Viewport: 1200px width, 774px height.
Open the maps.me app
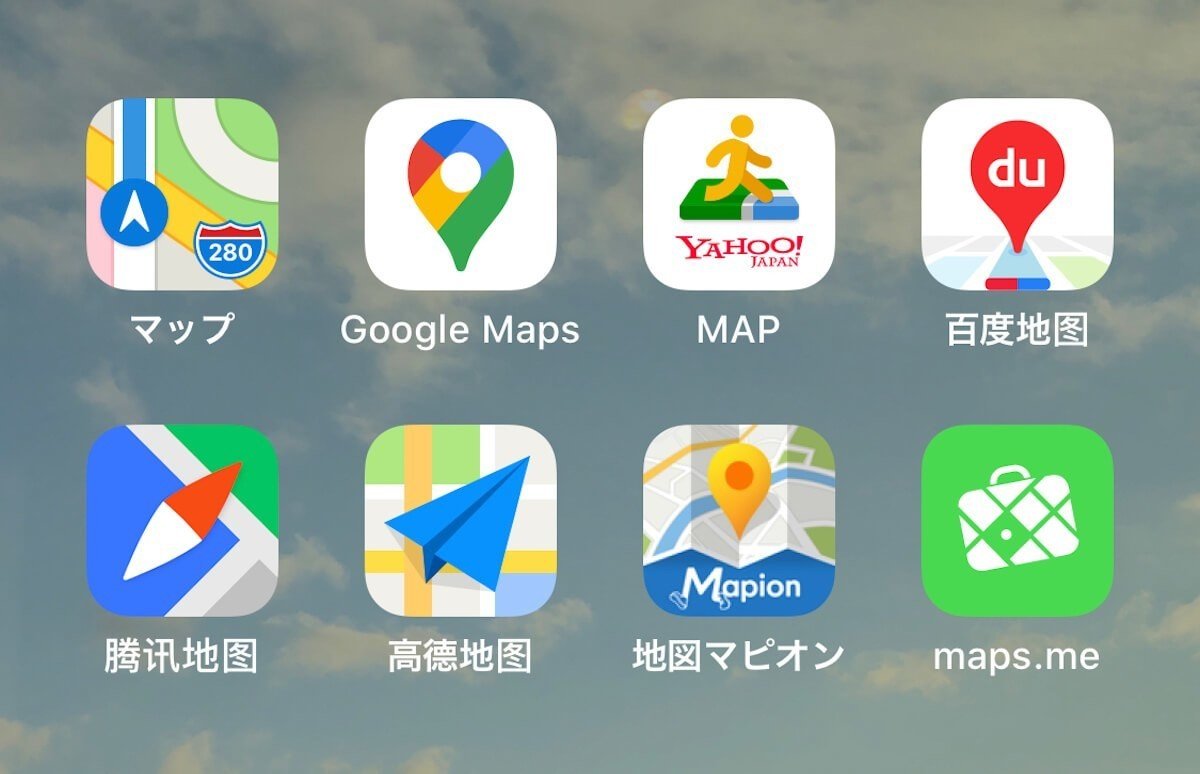1016,520
